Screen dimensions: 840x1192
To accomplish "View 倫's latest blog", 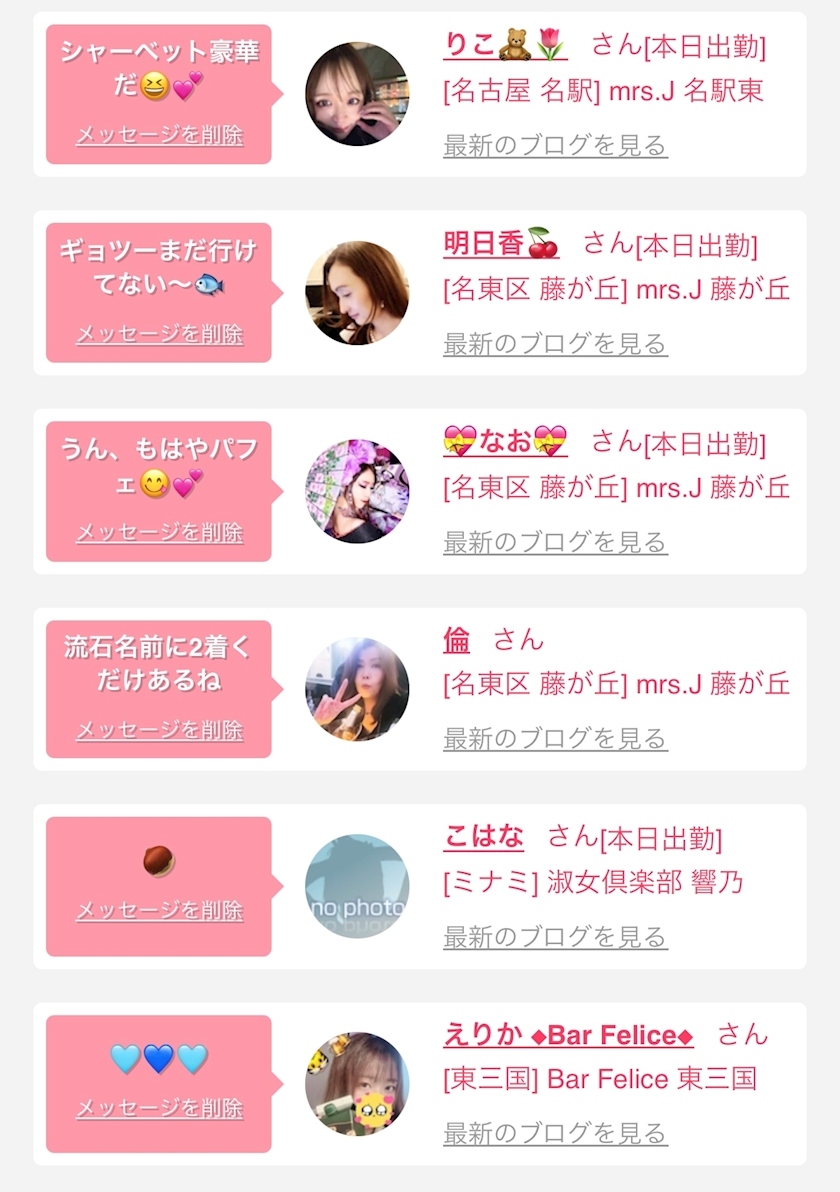I will pos(555,739).
